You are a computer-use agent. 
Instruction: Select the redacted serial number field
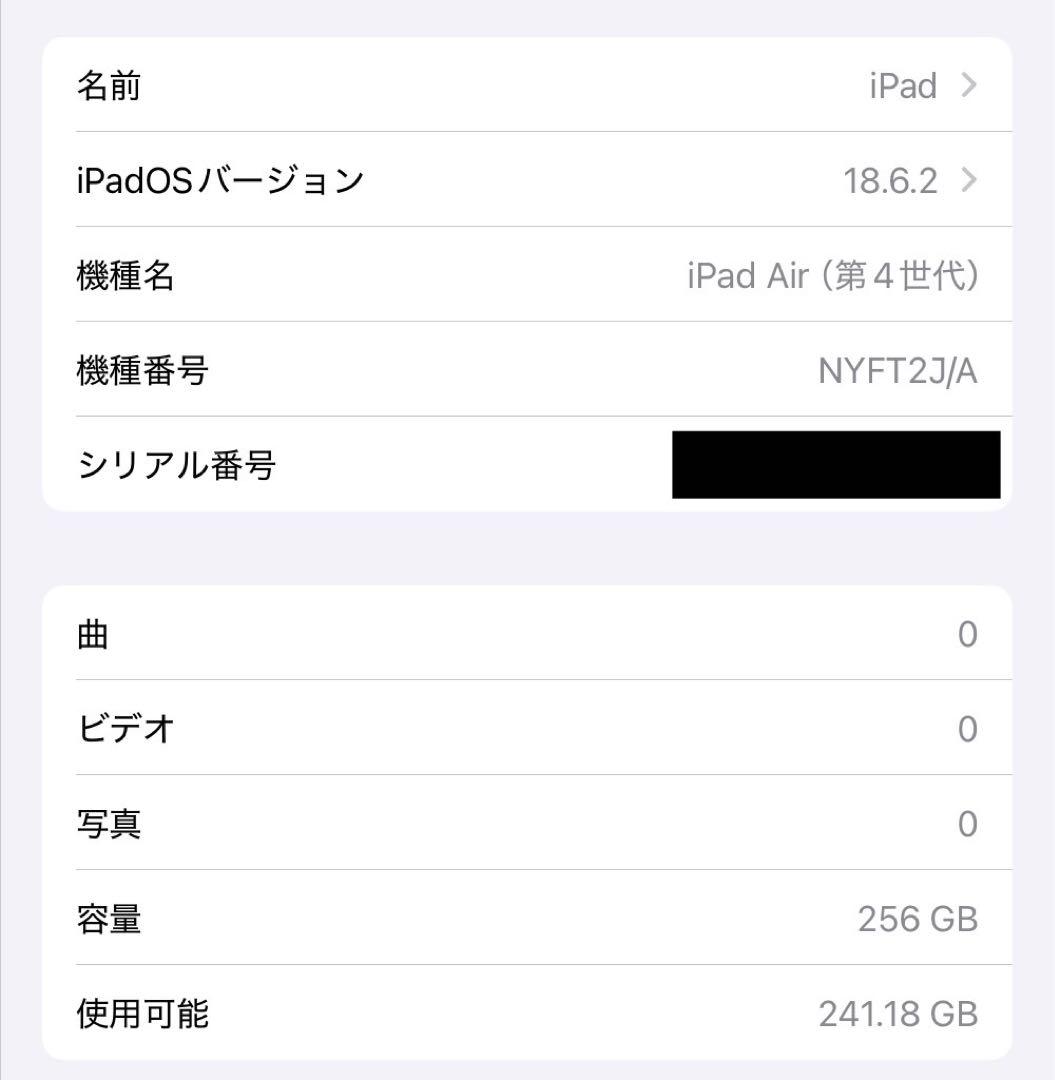tap(836, 465)
